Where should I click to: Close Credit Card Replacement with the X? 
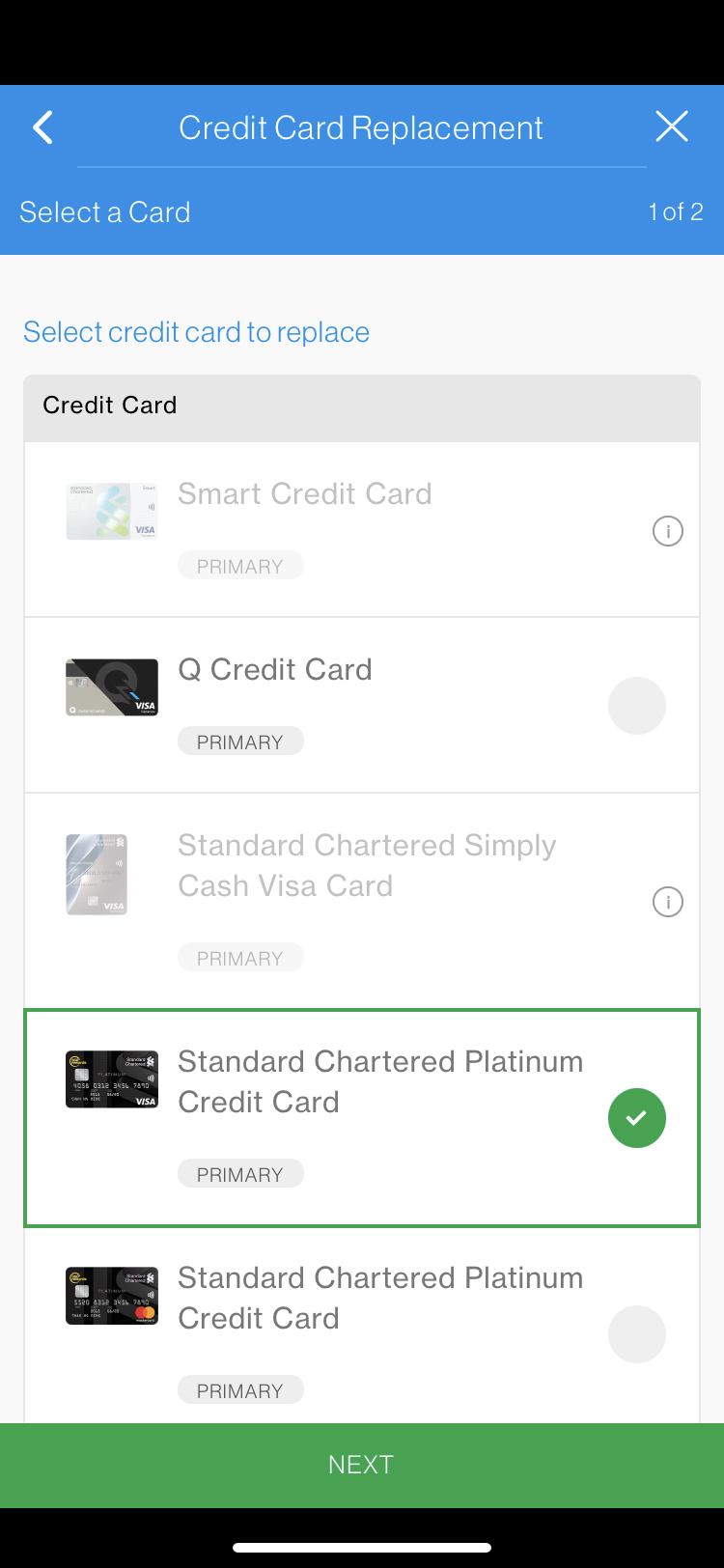point(672,126)
